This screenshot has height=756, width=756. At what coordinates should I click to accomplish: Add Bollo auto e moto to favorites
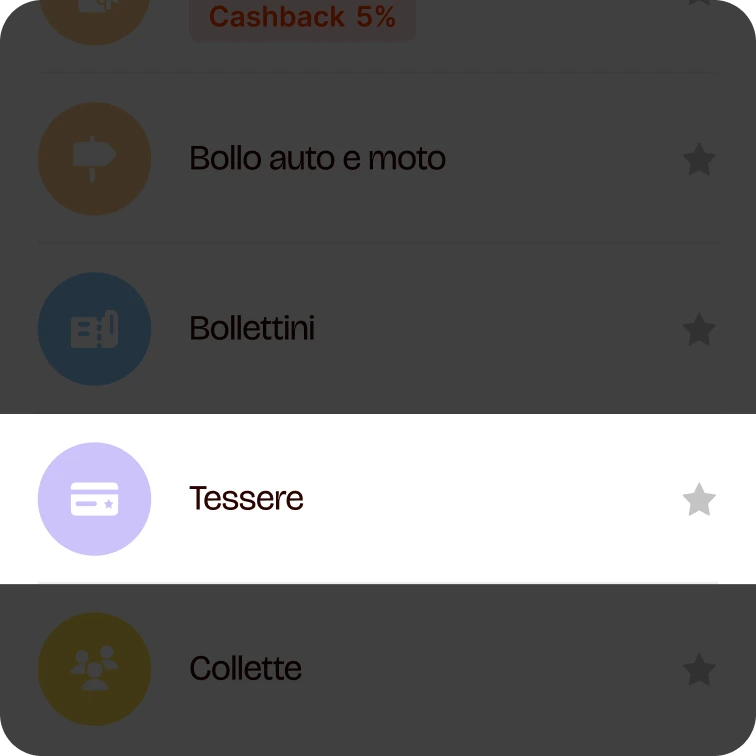click(699, 159)
